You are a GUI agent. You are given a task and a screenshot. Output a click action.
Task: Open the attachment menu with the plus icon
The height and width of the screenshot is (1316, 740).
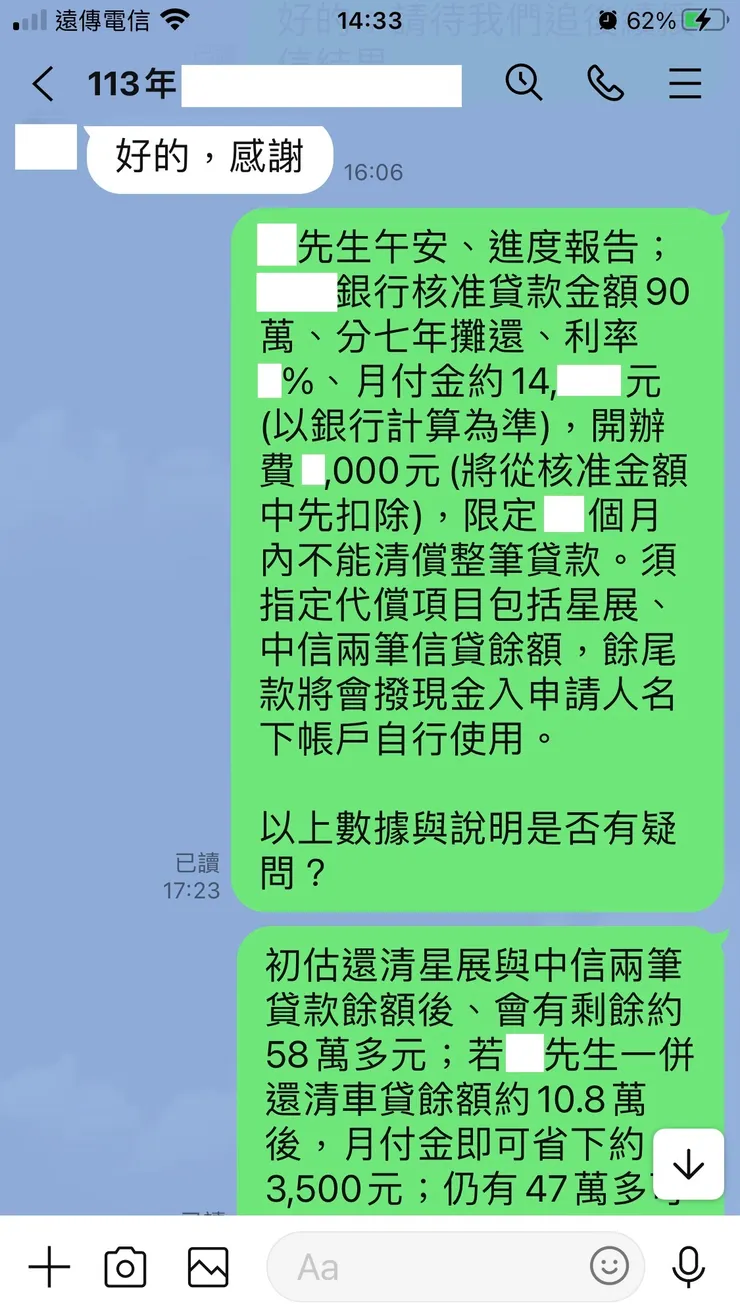point(47,1266)
